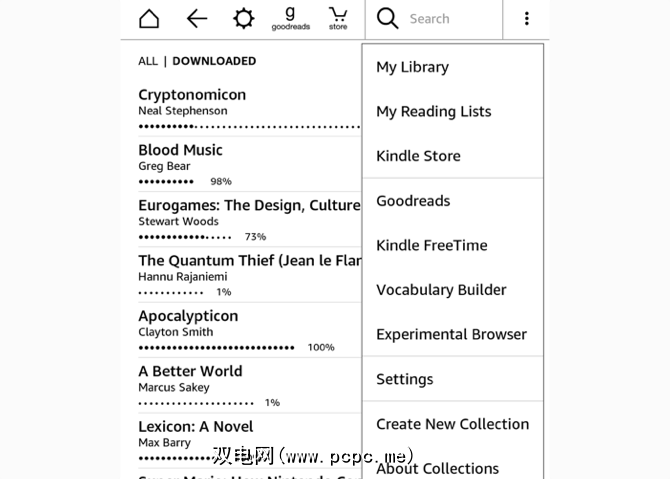670x479 pixels.
Task: Open the settings gear in the toolbar
Action: pyautogui.click(x=244, y=19)
